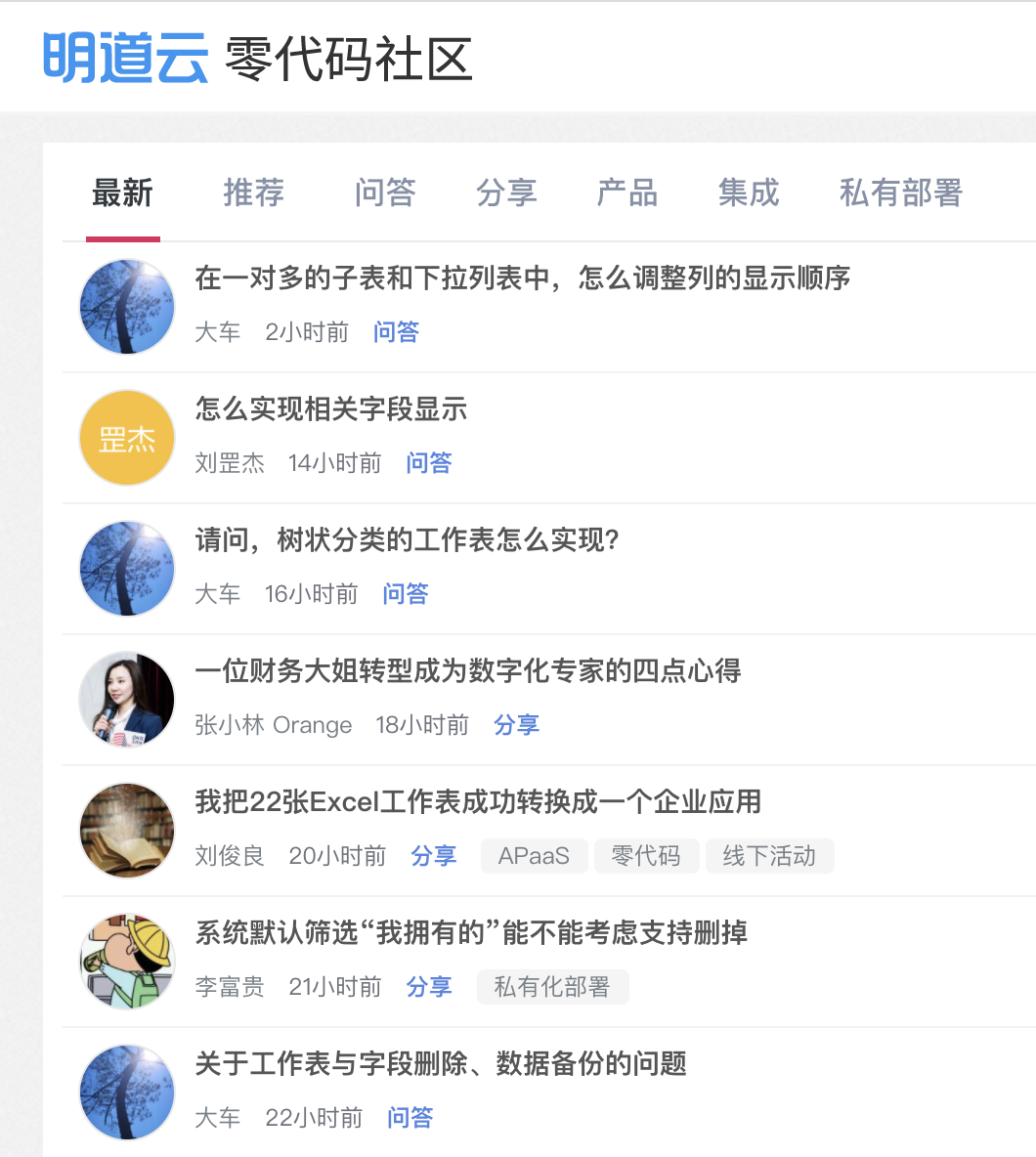View 刘罡杰's profile avatar
Screen dimensions: 1036x1157
click(x=127, y=438)
